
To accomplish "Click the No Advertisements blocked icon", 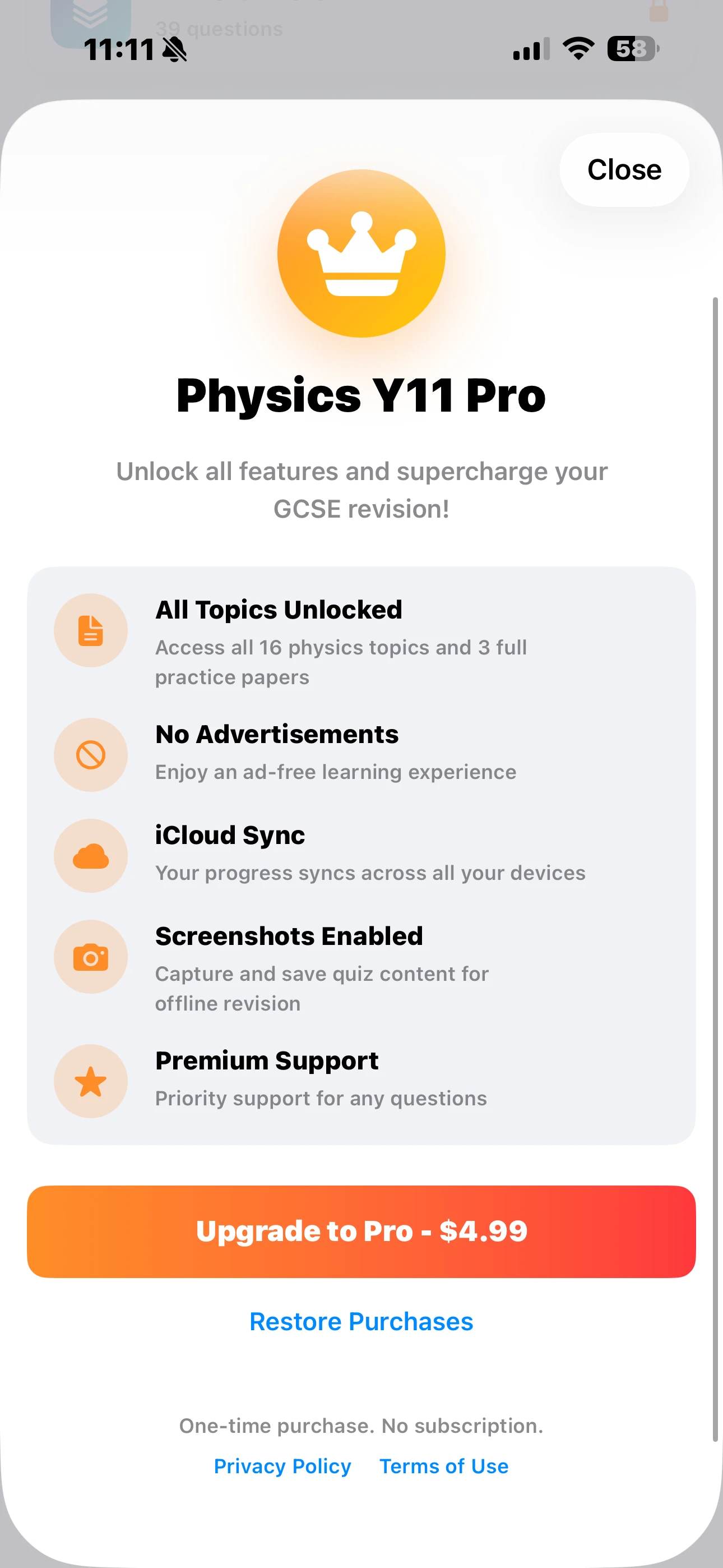I will [91, 755].
